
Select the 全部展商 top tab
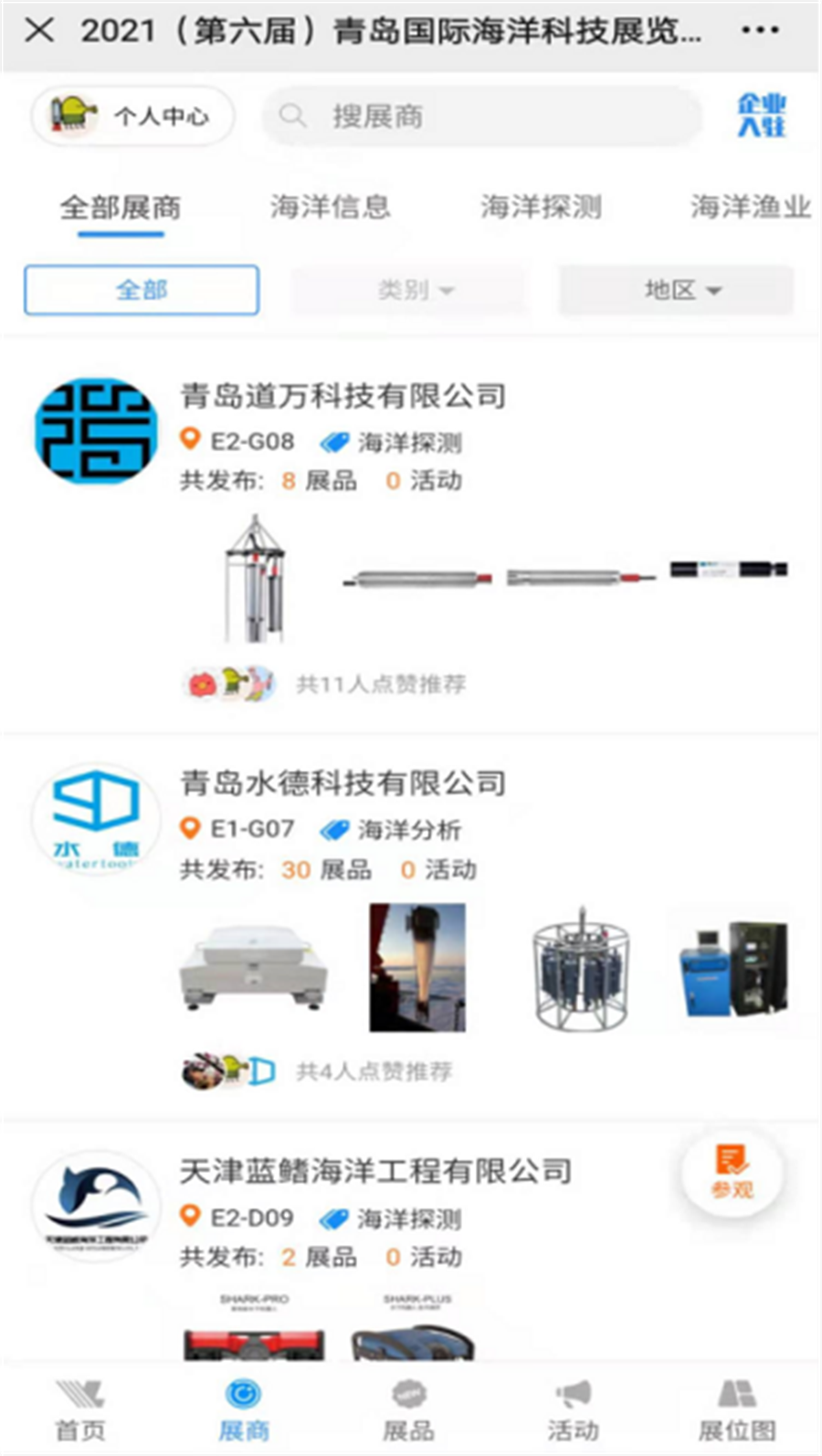pyautogui.click(x=121, y=207)
